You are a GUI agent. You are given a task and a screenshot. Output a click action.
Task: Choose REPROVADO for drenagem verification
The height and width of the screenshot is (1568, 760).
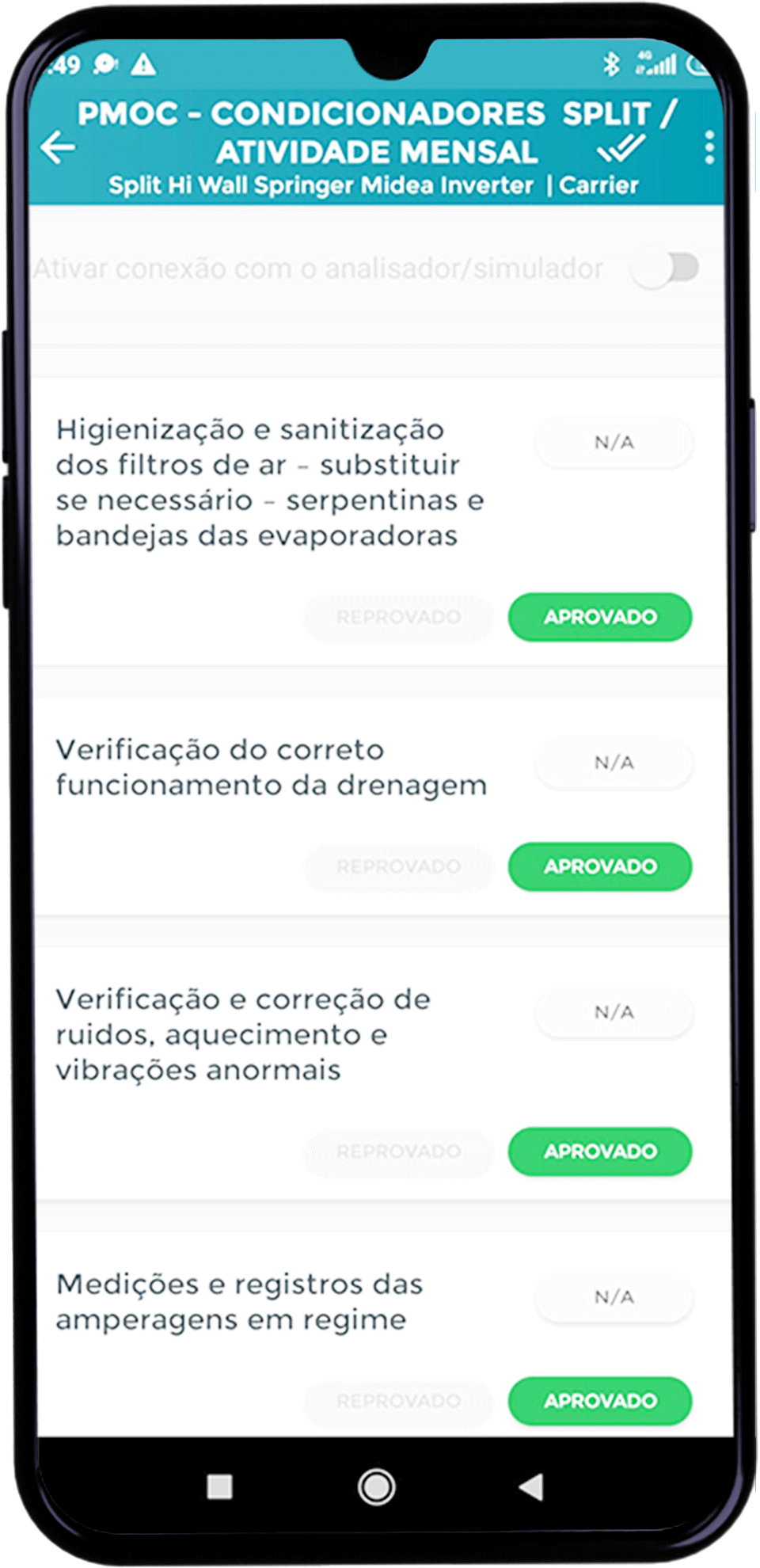coord(398,866)
